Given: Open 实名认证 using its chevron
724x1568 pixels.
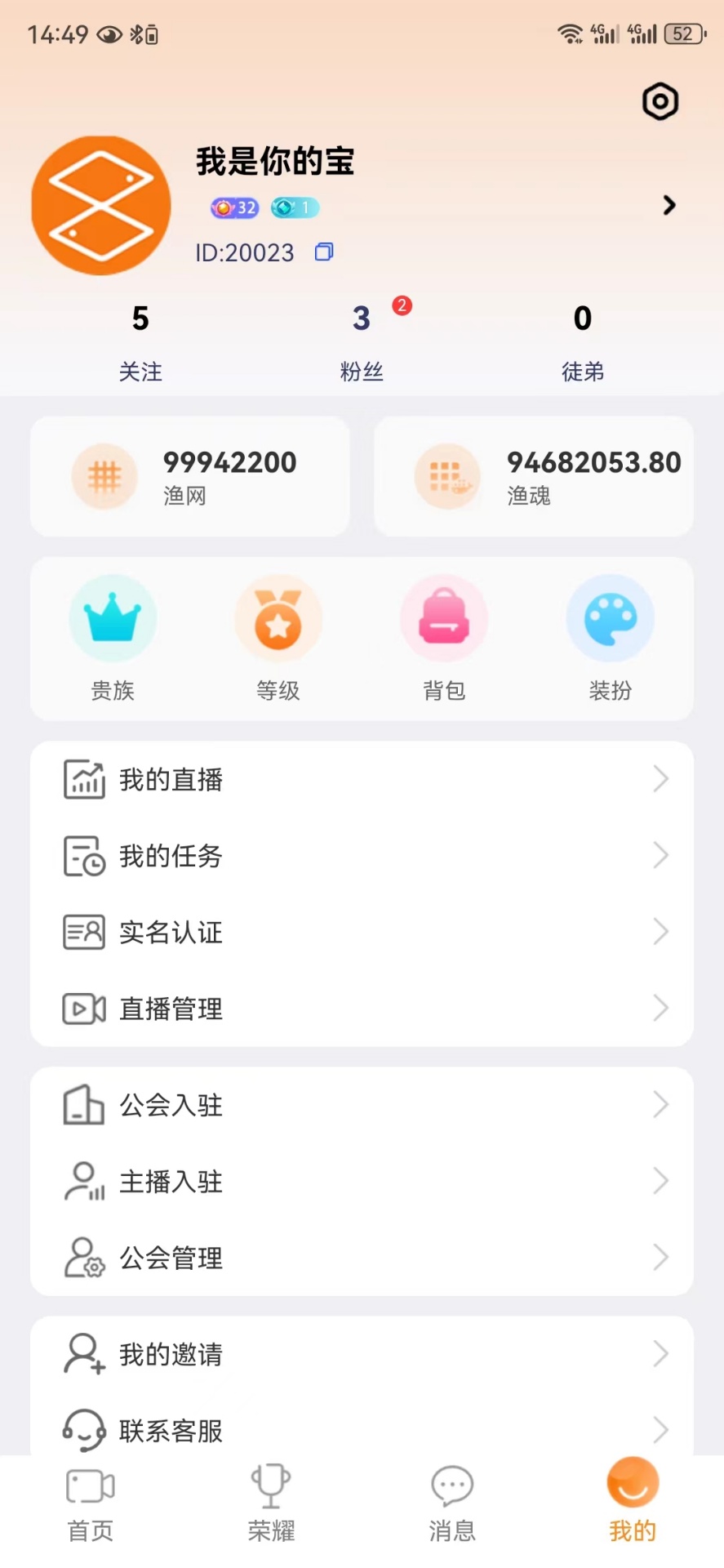Looking at the screenshot, I should click(661, 932).
